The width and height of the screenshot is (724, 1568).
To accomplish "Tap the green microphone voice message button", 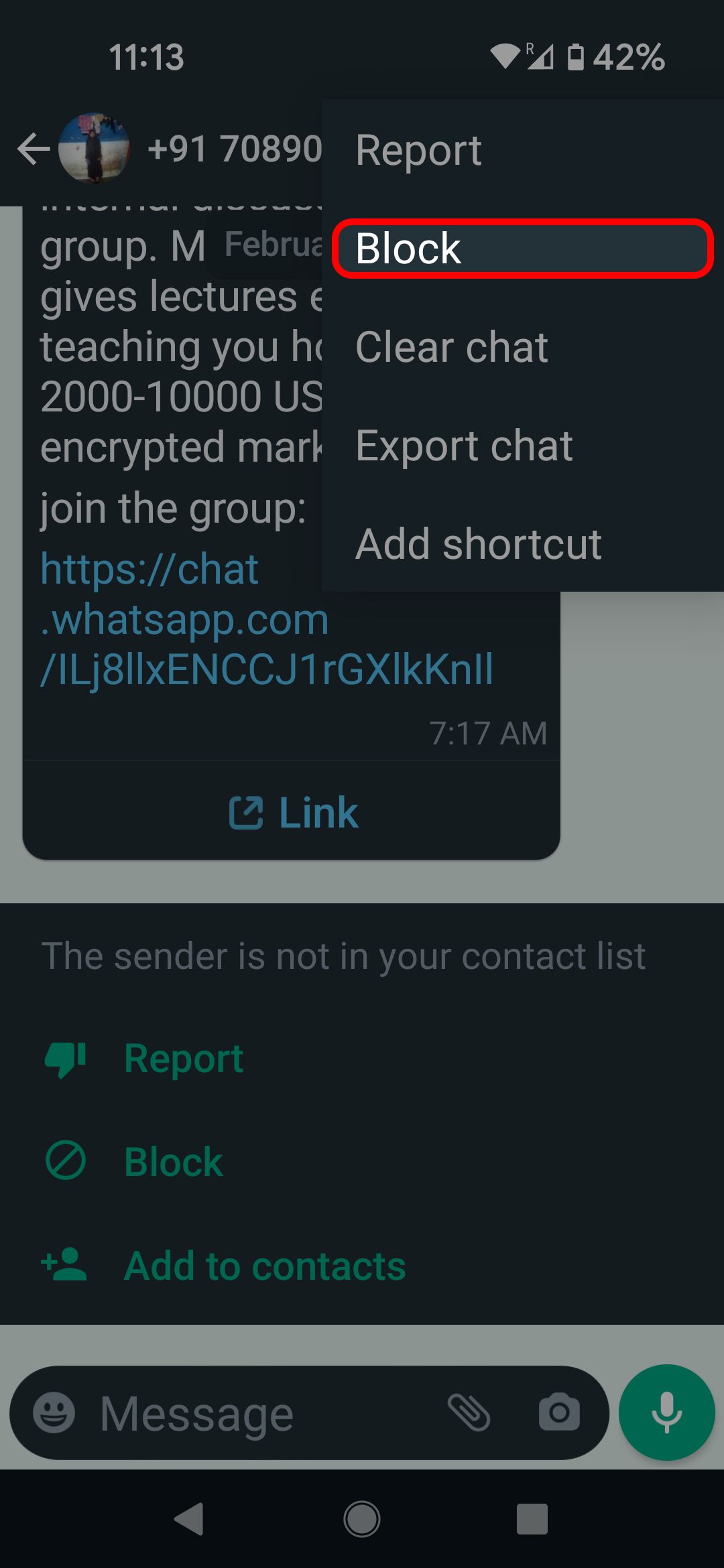I will tap(666, 1413).
